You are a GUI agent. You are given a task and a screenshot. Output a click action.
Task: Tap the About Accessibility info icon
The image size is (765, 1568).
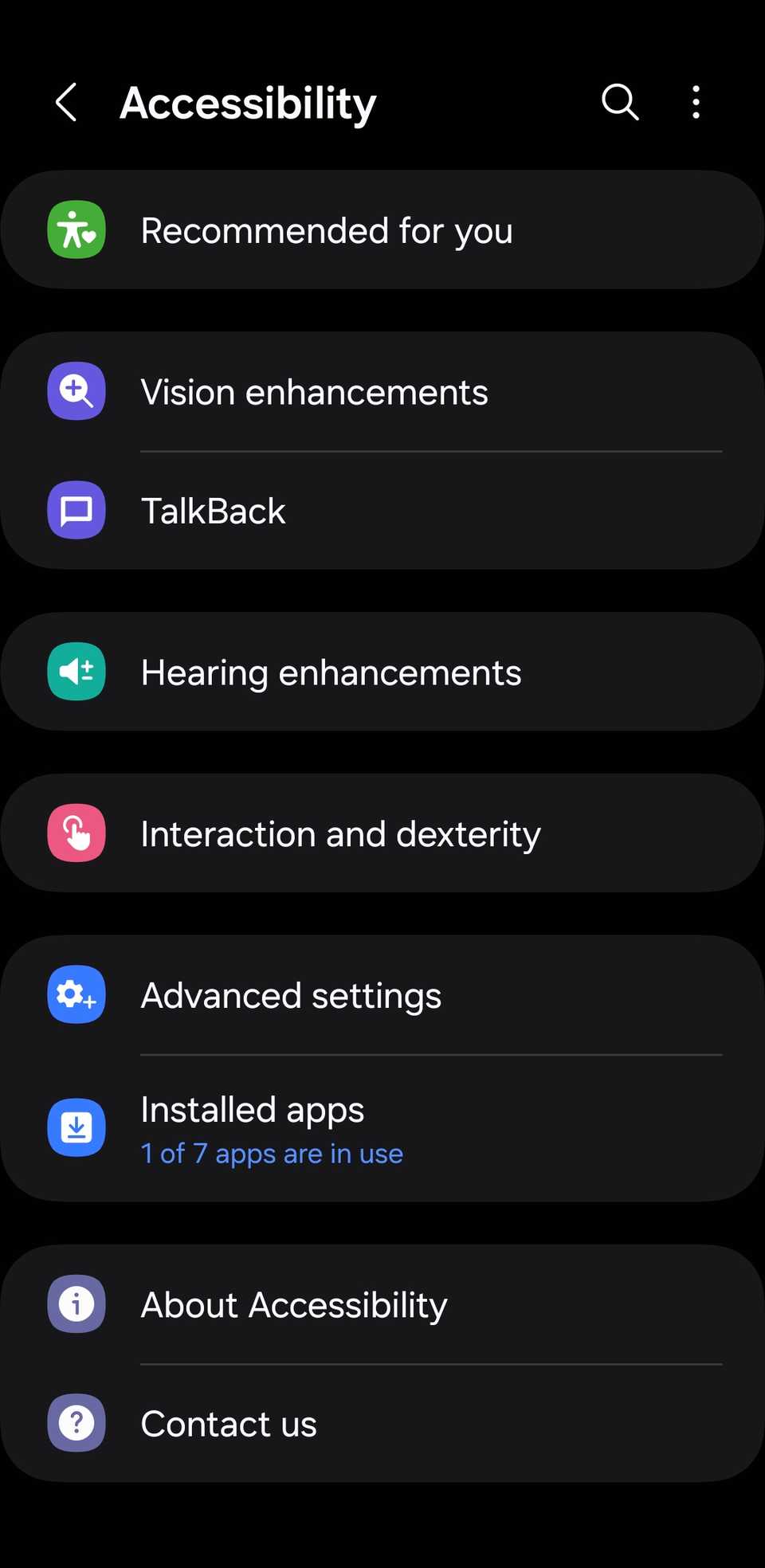[76, 1304]
